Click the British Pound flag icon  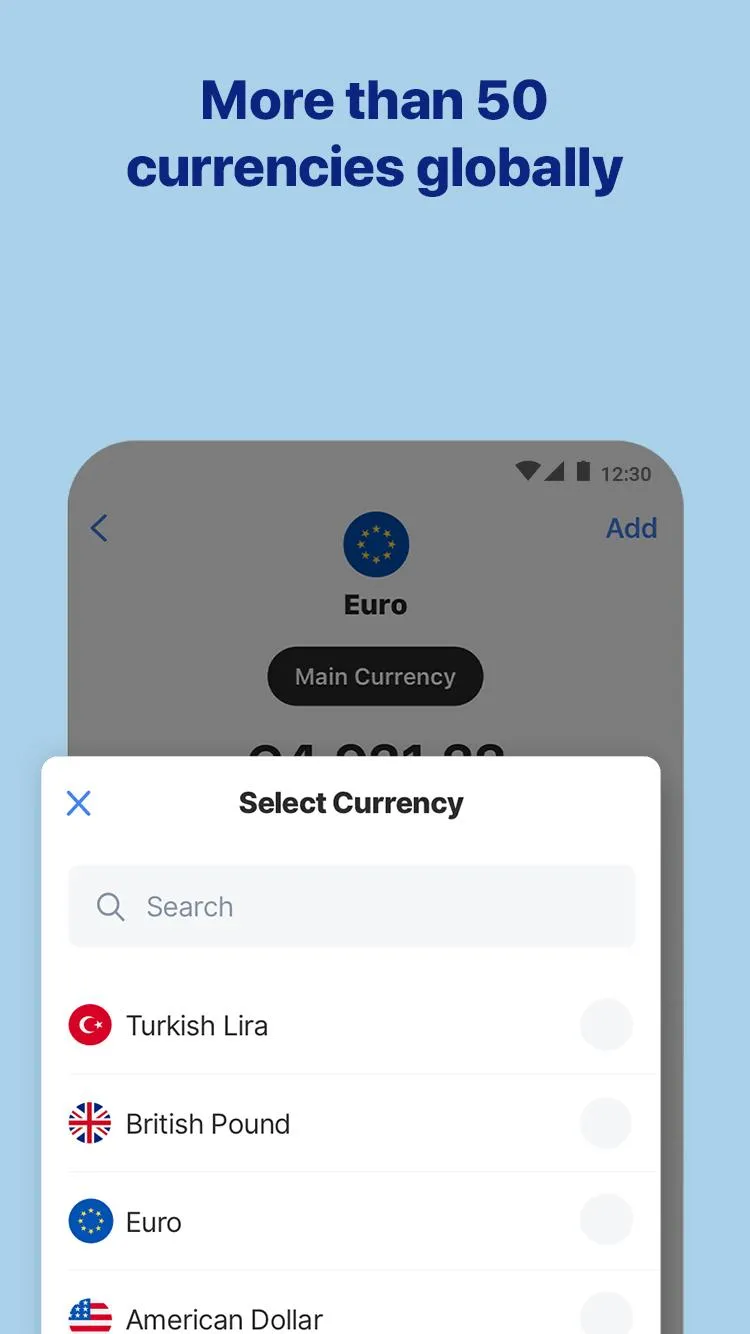89,1122
